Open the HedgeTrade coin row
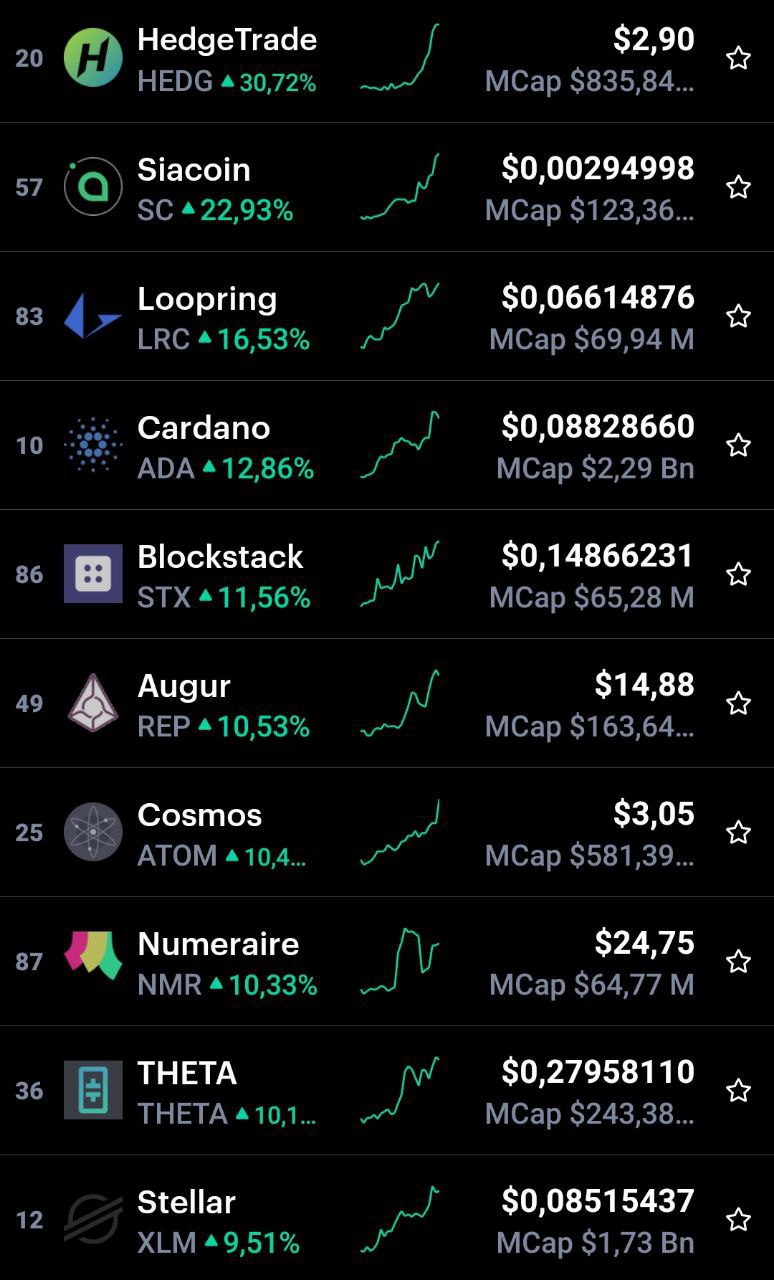 point(387,60)
